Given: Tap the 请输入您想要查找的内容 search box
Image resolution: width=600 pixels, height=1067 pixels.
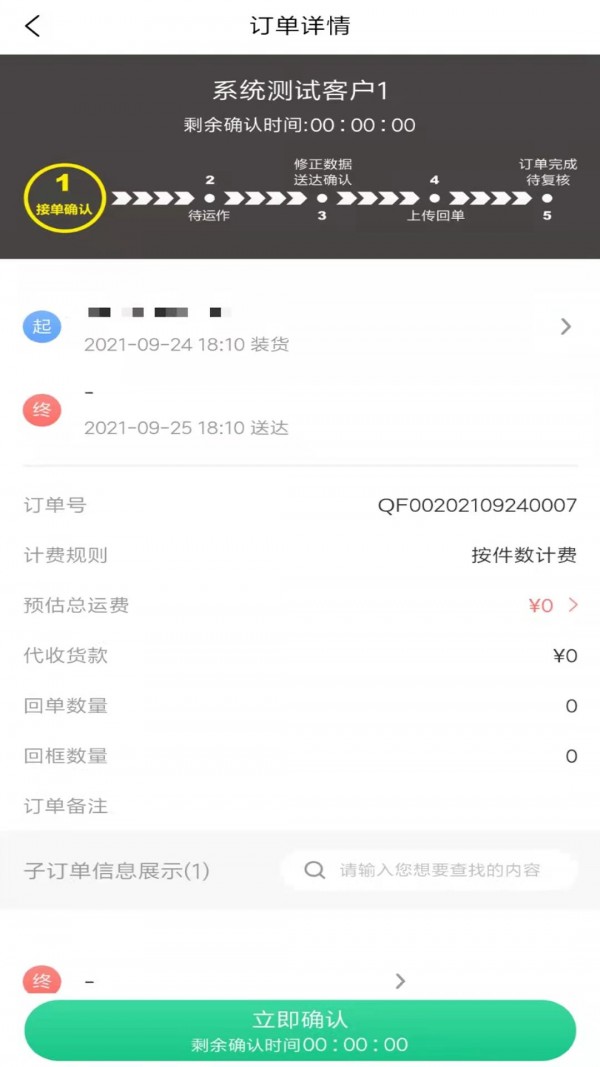Looking at the screenshot, I should (x=440, y=870).
